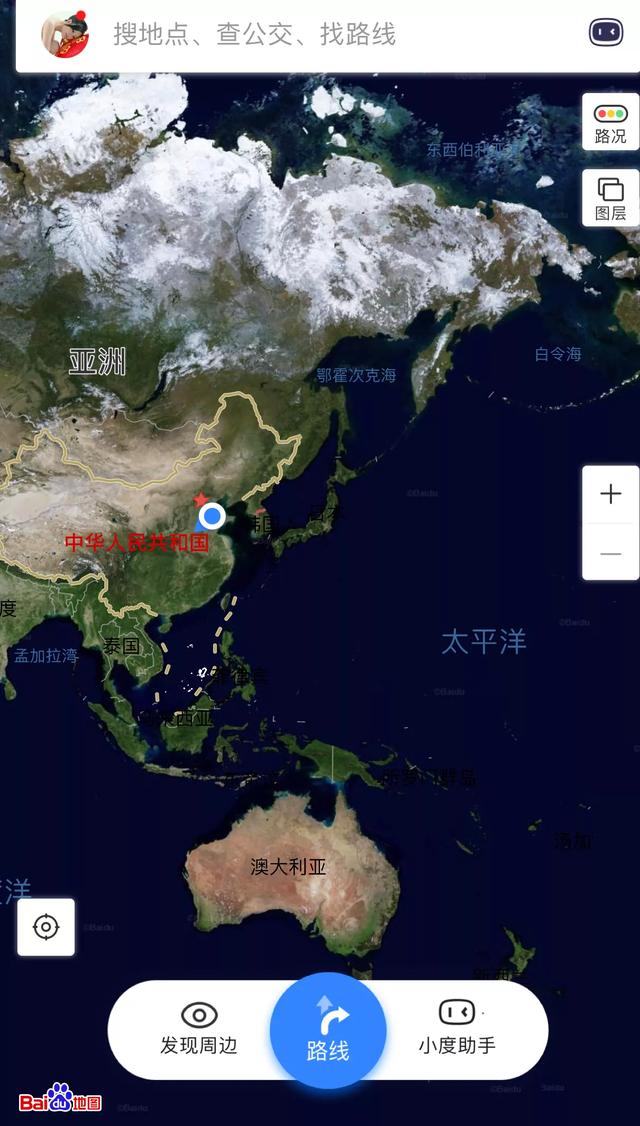This screenshot has height=1126, width=640.
Task: Zoom out the map with minus button
Action: pyautogui.click(x=610, y=553)
